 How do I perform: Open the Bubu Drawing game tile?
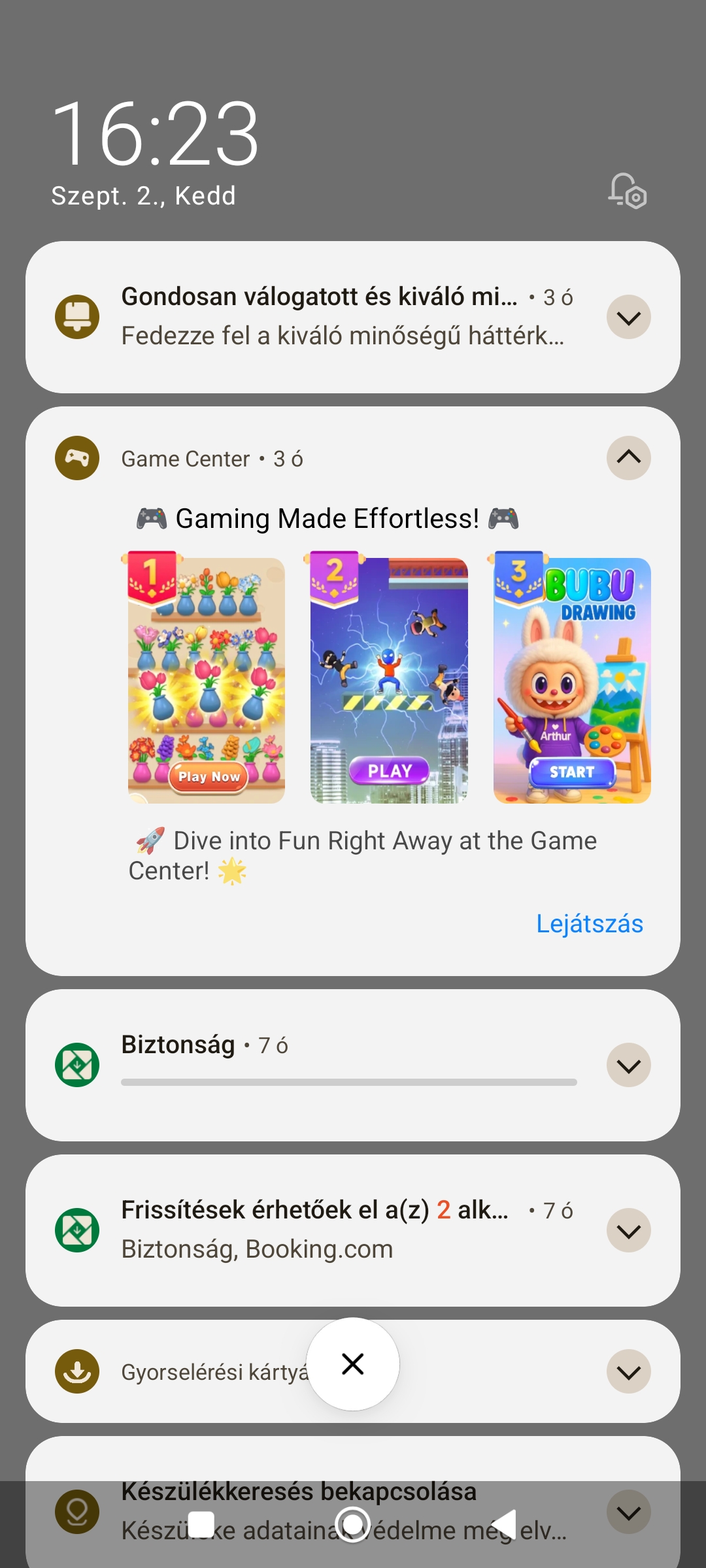point(572,679)
